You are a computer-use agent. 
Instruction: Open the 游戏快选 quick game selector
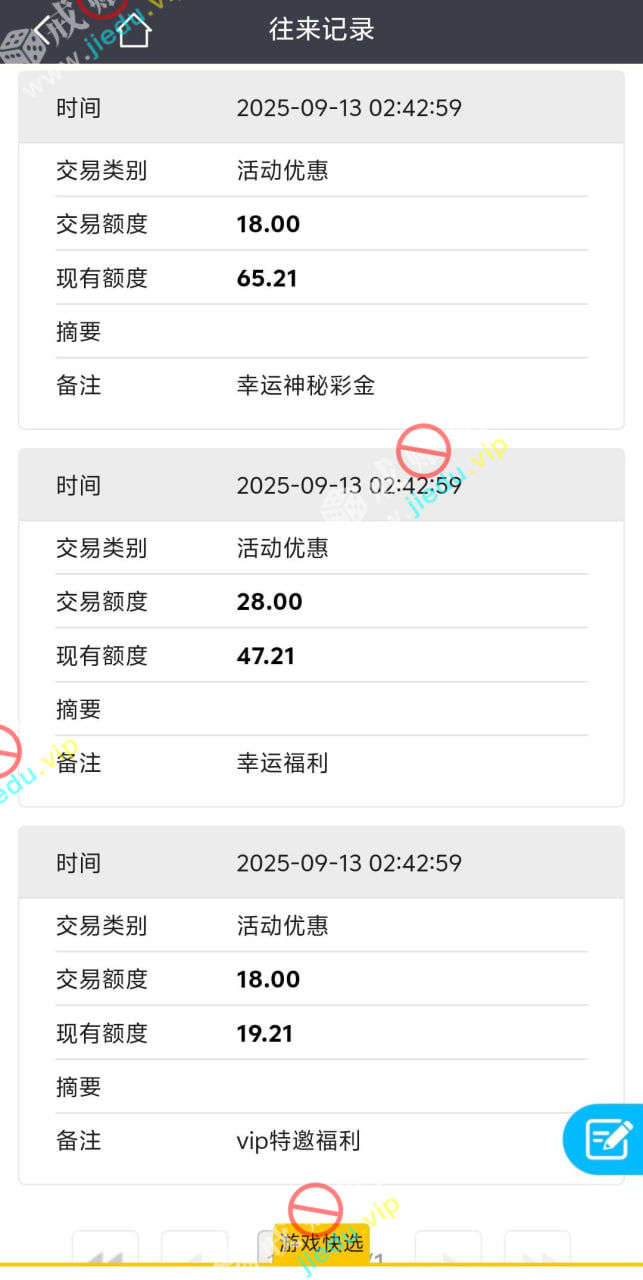[x=321, y=1243]
